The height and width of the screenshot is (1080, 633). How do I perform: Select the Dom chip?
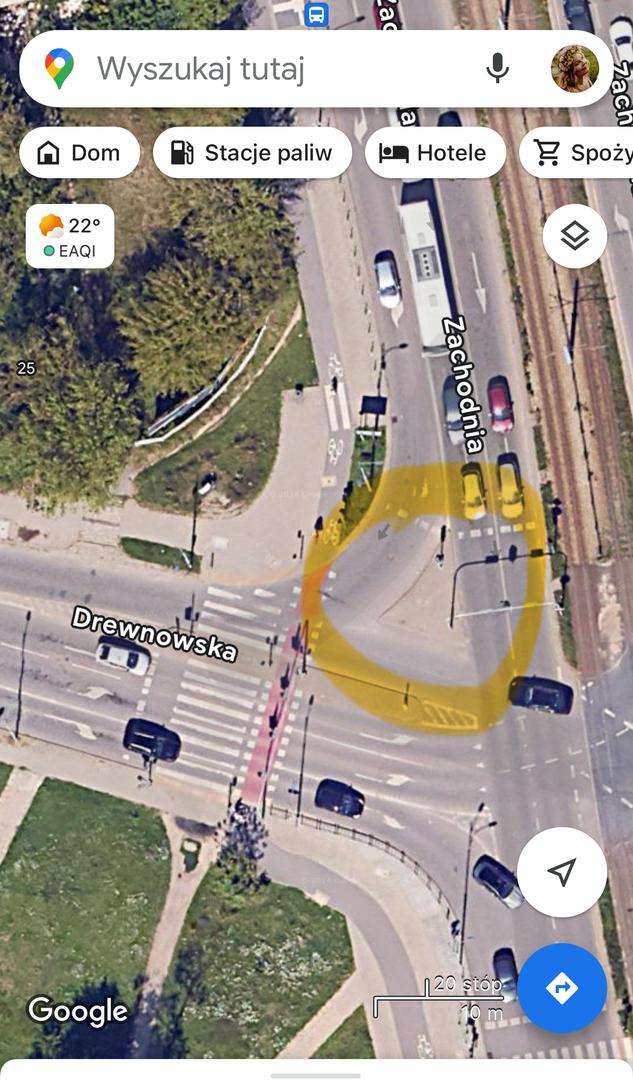pos(80,153)
